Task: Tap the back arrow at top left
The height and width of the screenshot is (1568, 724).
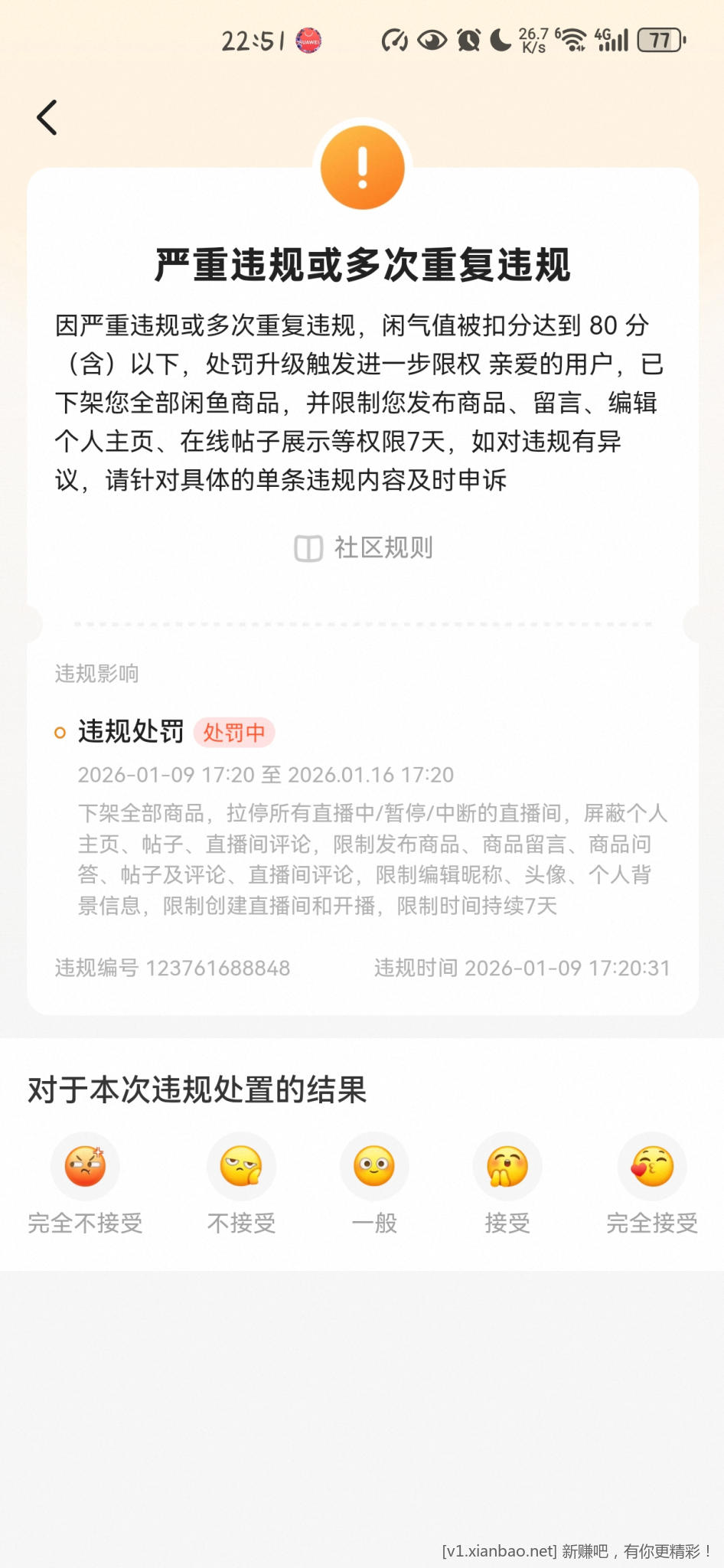Action: pos(47,116)
